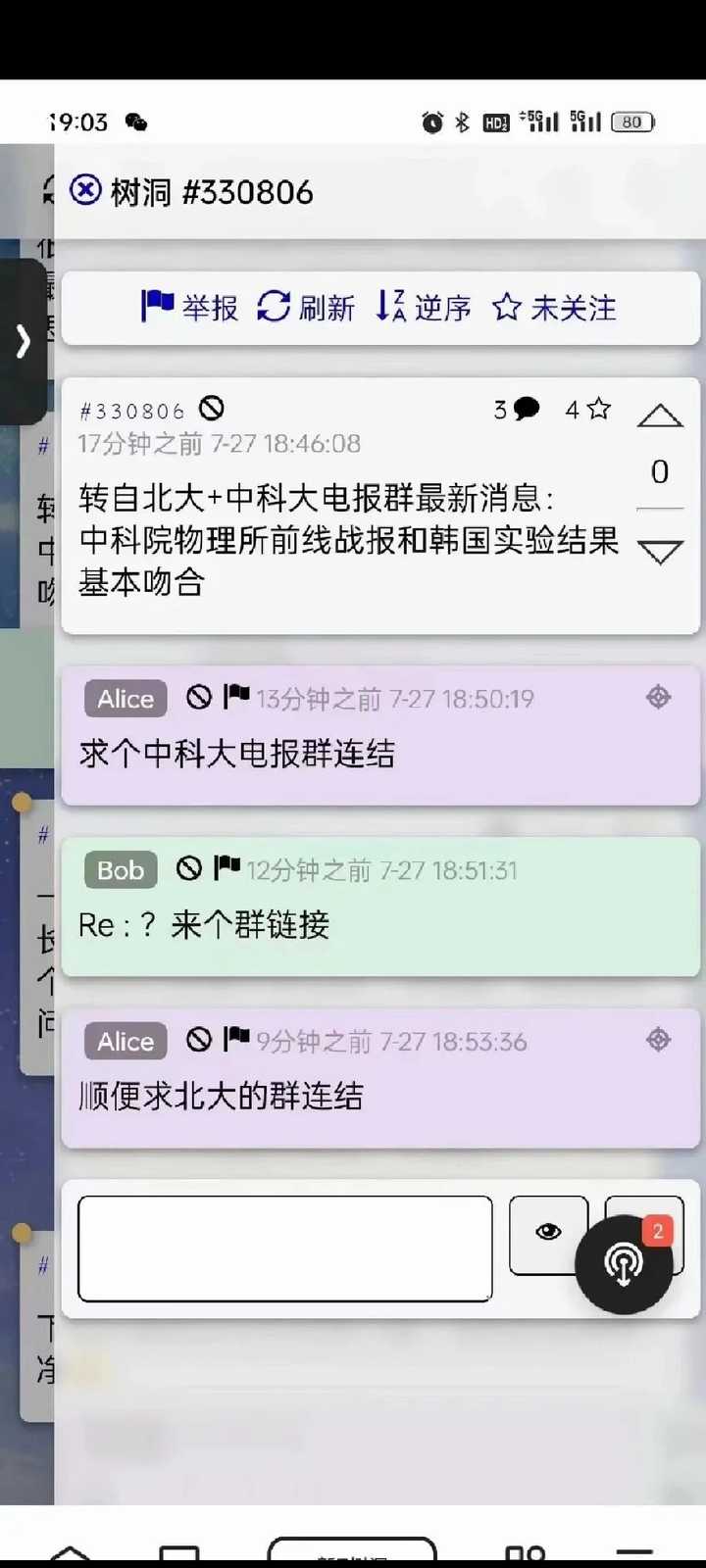The height and width of the screenshot is (1568, 706).
Task: Upvote post #330806
Action: pyautogui.click(x=660, y=416)
